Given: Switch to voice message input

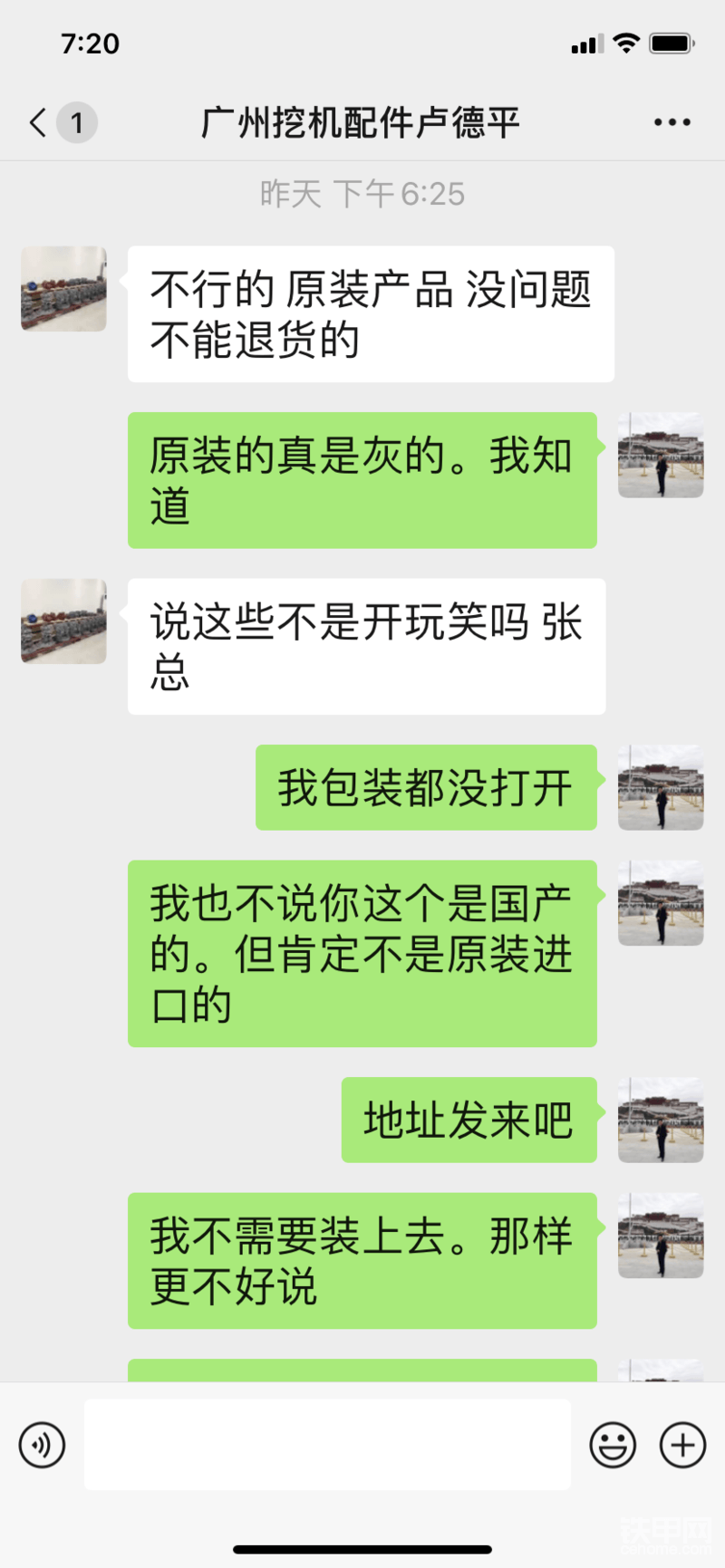Looking at the screenshot, I should [42, 1444].
